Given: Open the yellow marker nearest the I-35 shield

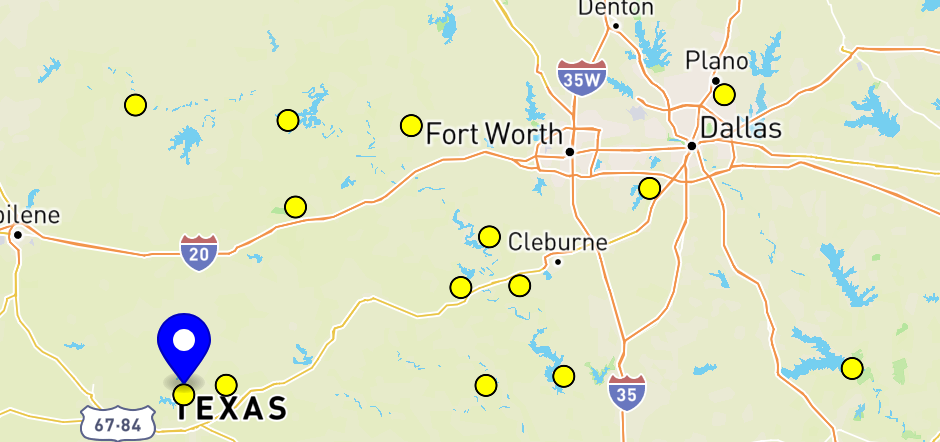Looking at the screenshot, I should 564,376.
